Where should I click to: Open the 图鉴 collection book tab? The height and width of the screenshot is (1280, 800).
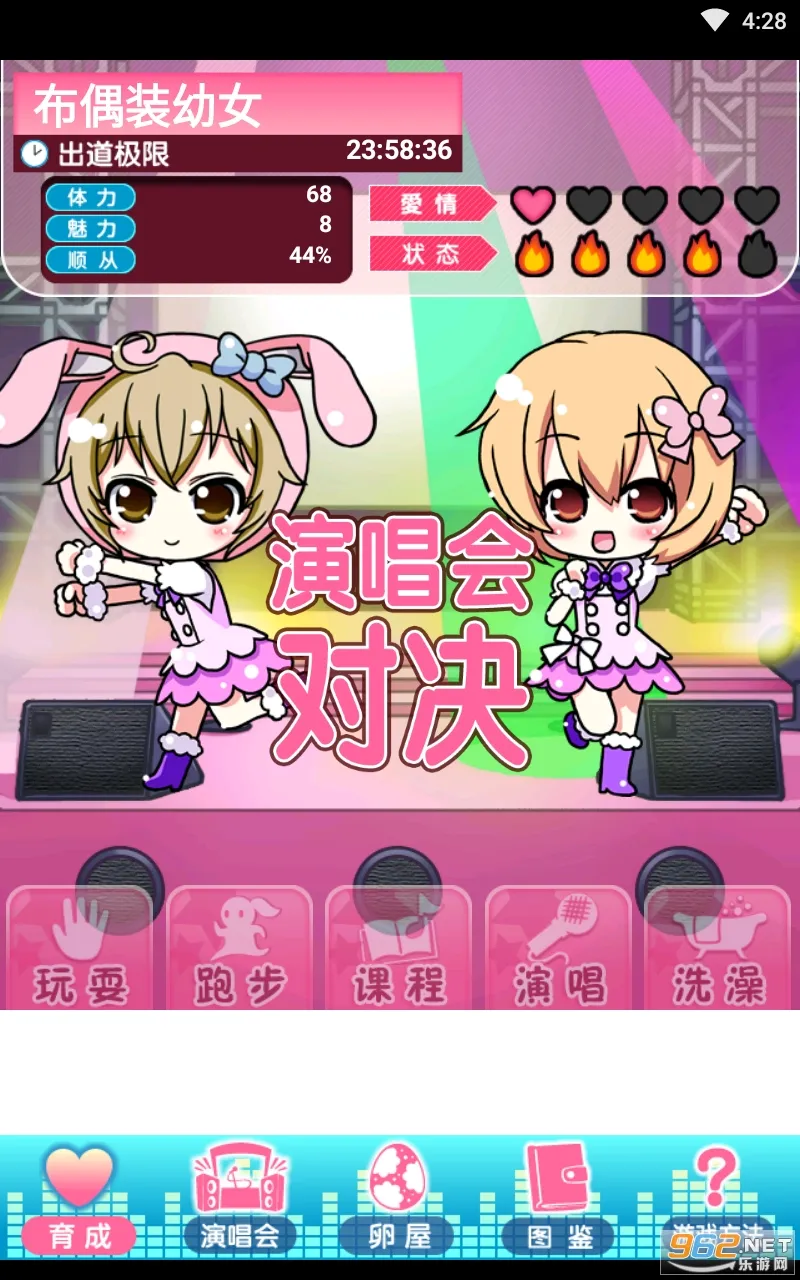click(x=560, y=1200)
